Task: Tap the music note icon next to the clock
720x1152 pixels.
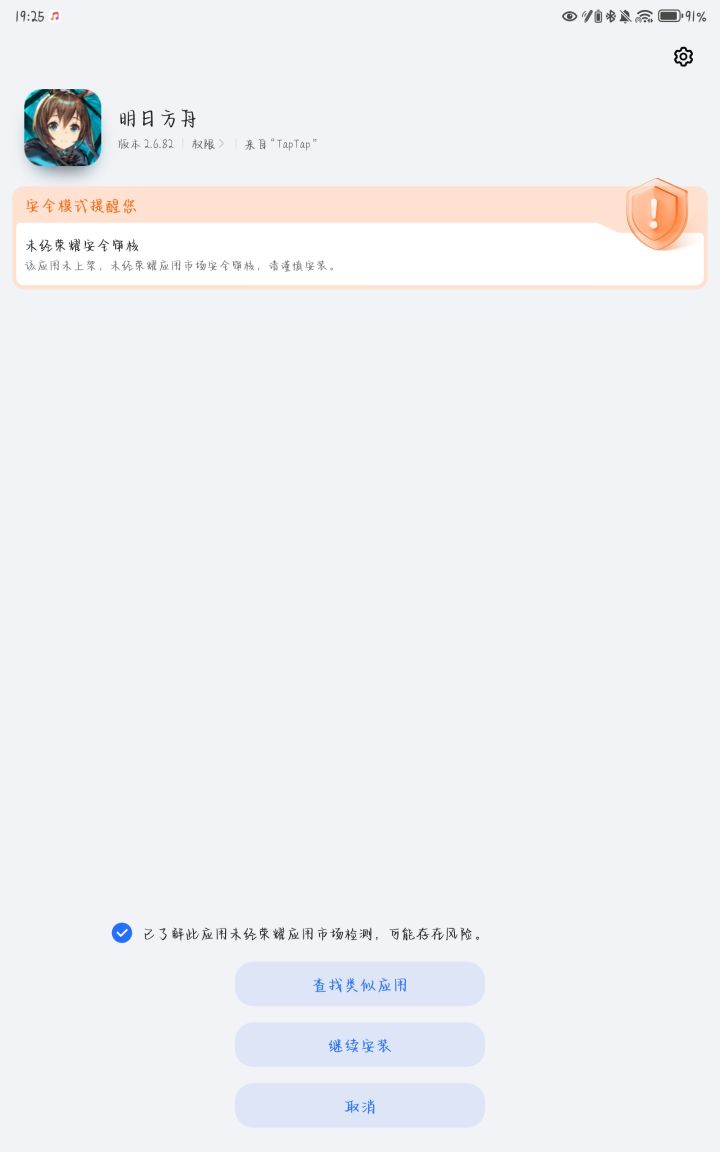Action: tap(53, 15)
